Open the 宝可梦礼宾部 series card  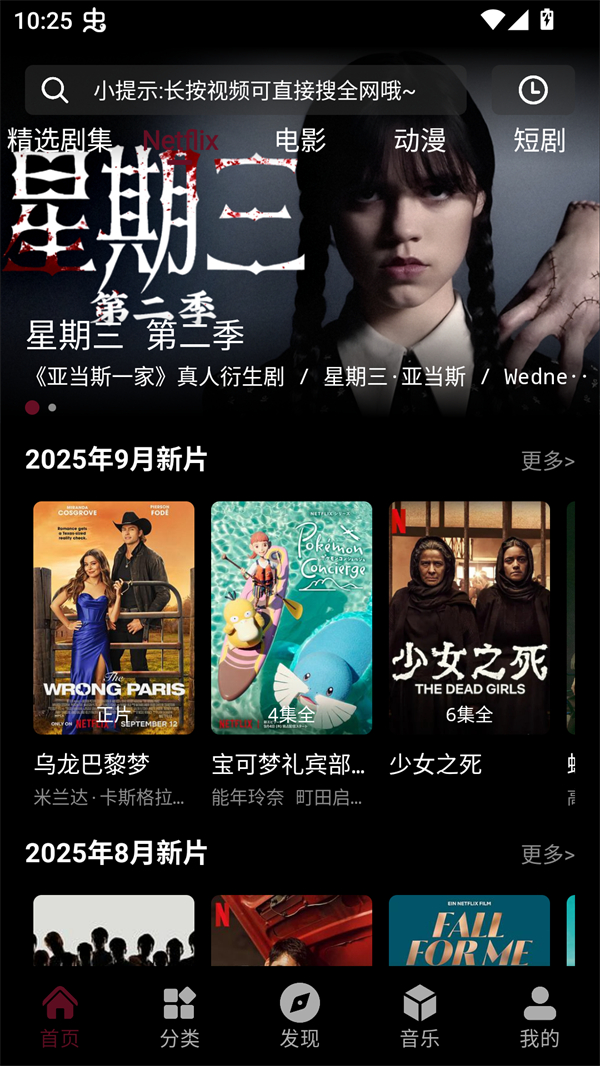click(291, 618)
